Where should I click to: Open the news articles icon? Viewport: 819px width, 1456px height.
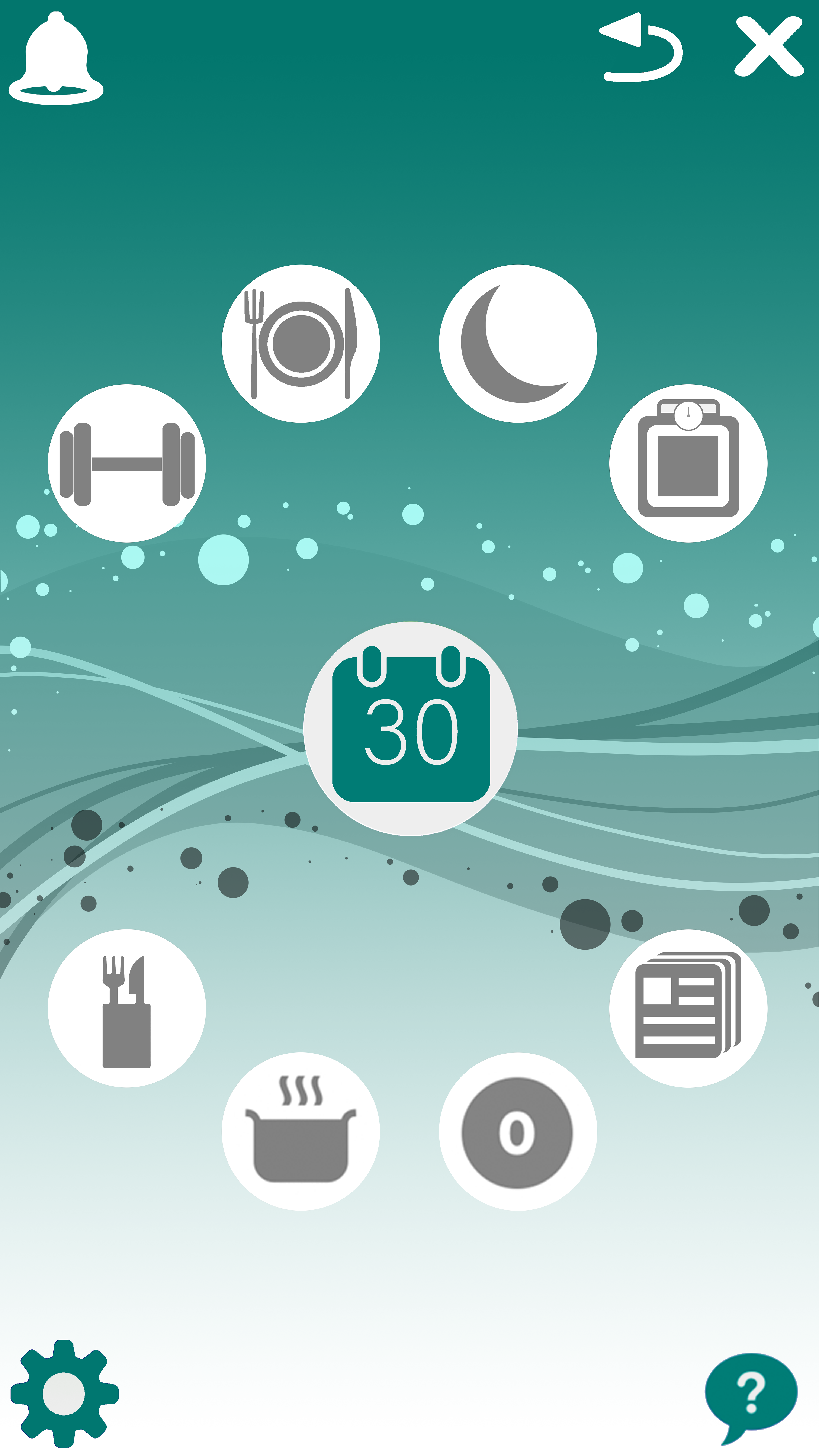pyautogui.click(x=688, y=1008)
